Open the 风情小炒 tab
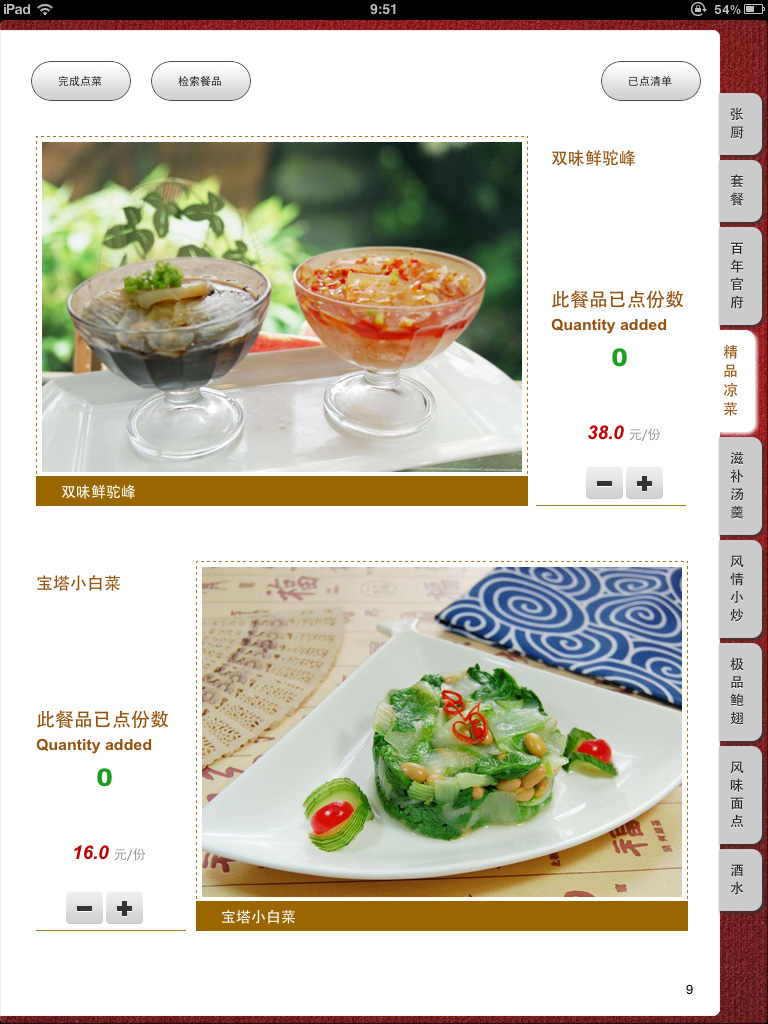 (x=738, y=588)
